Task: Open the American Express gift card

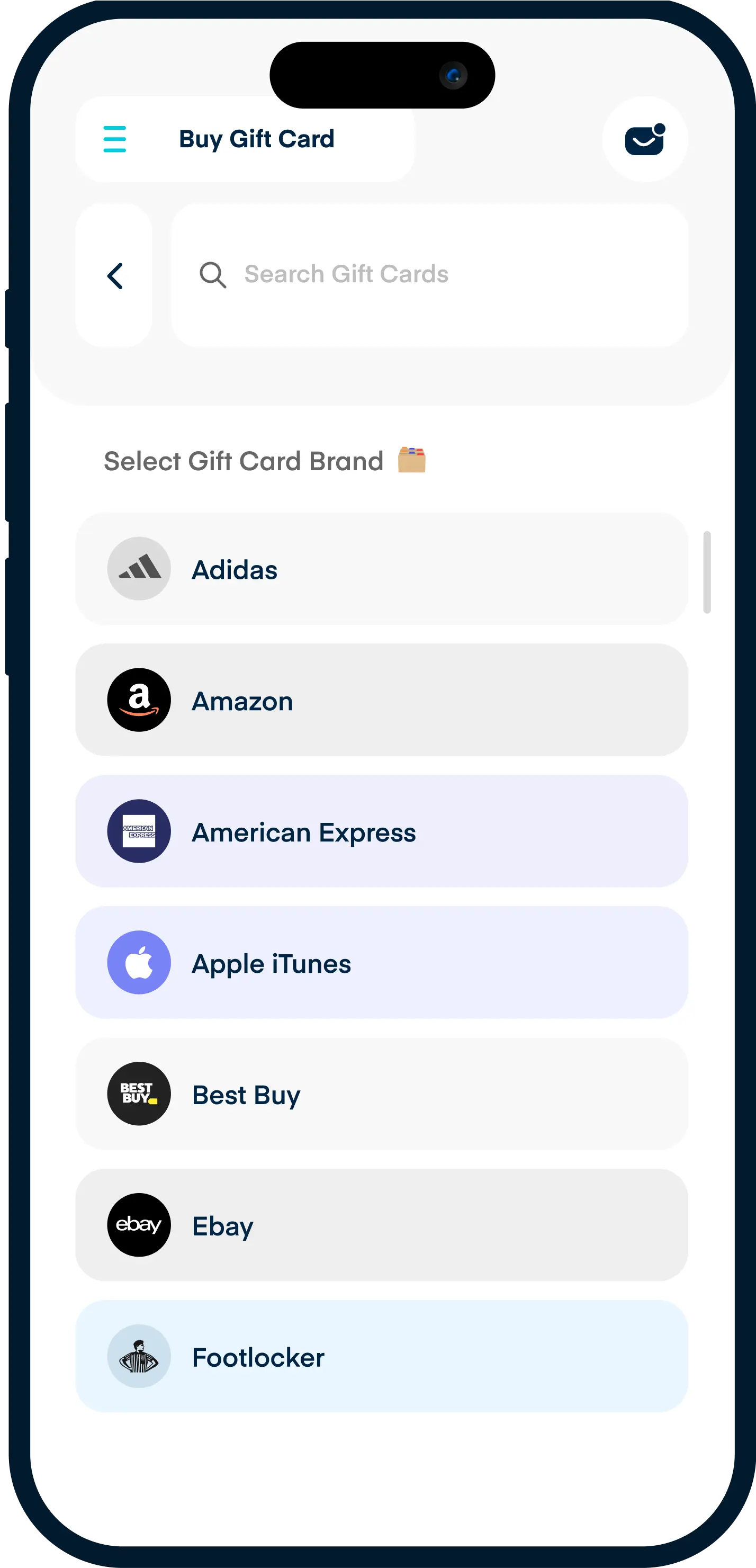Action: click(382, 831)
